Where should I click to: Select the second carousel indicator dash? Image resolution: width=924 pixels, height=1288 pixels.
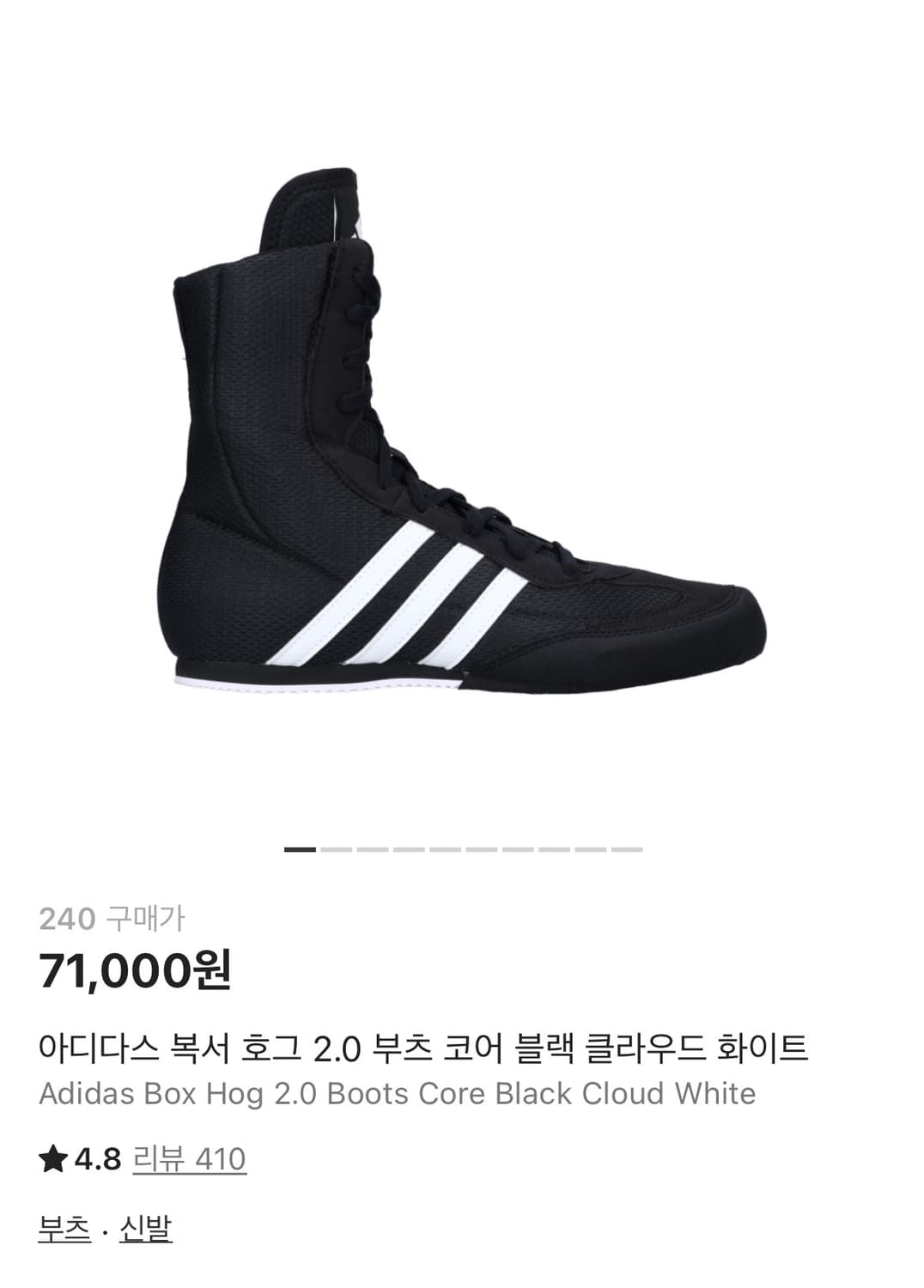(x=335, y=850)
